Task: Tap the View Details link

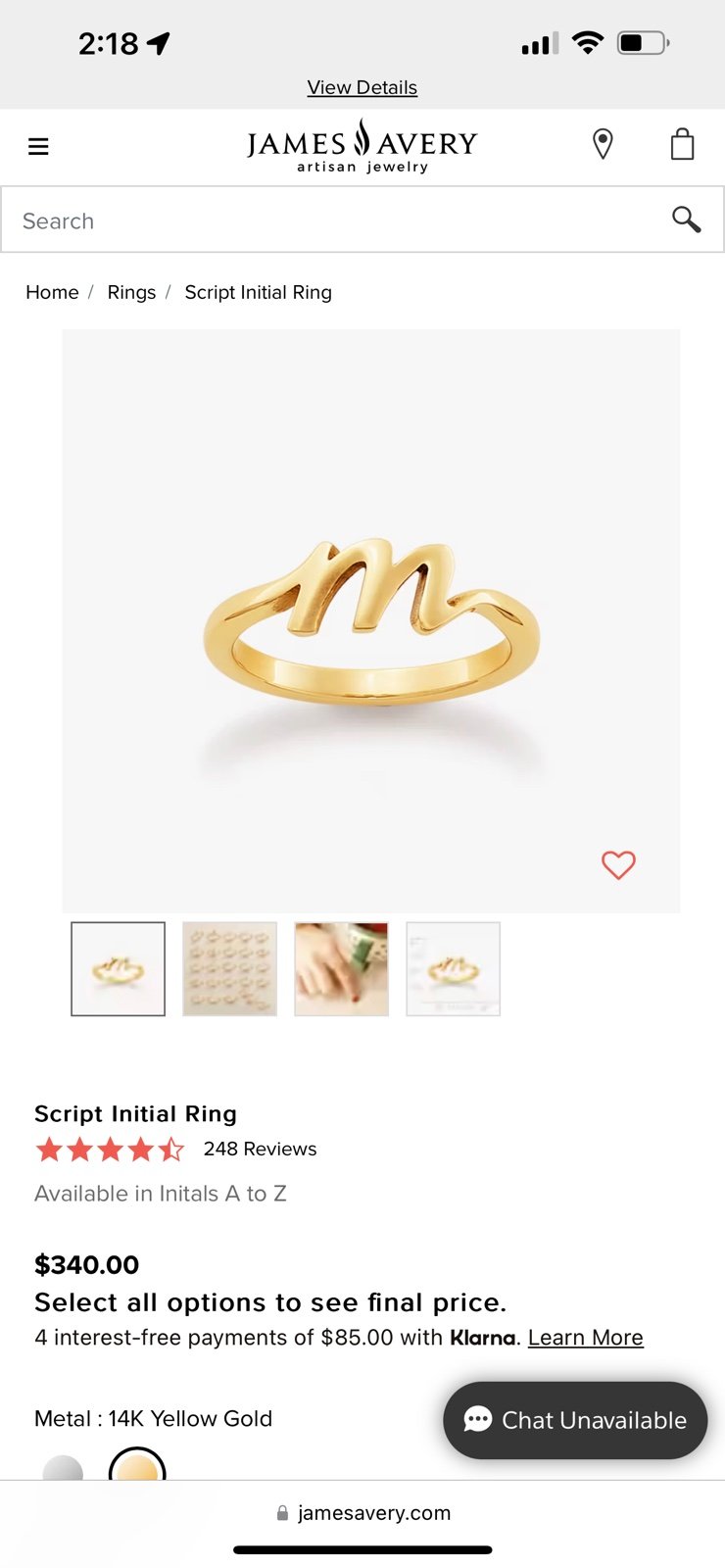Action: click(362, 87)
